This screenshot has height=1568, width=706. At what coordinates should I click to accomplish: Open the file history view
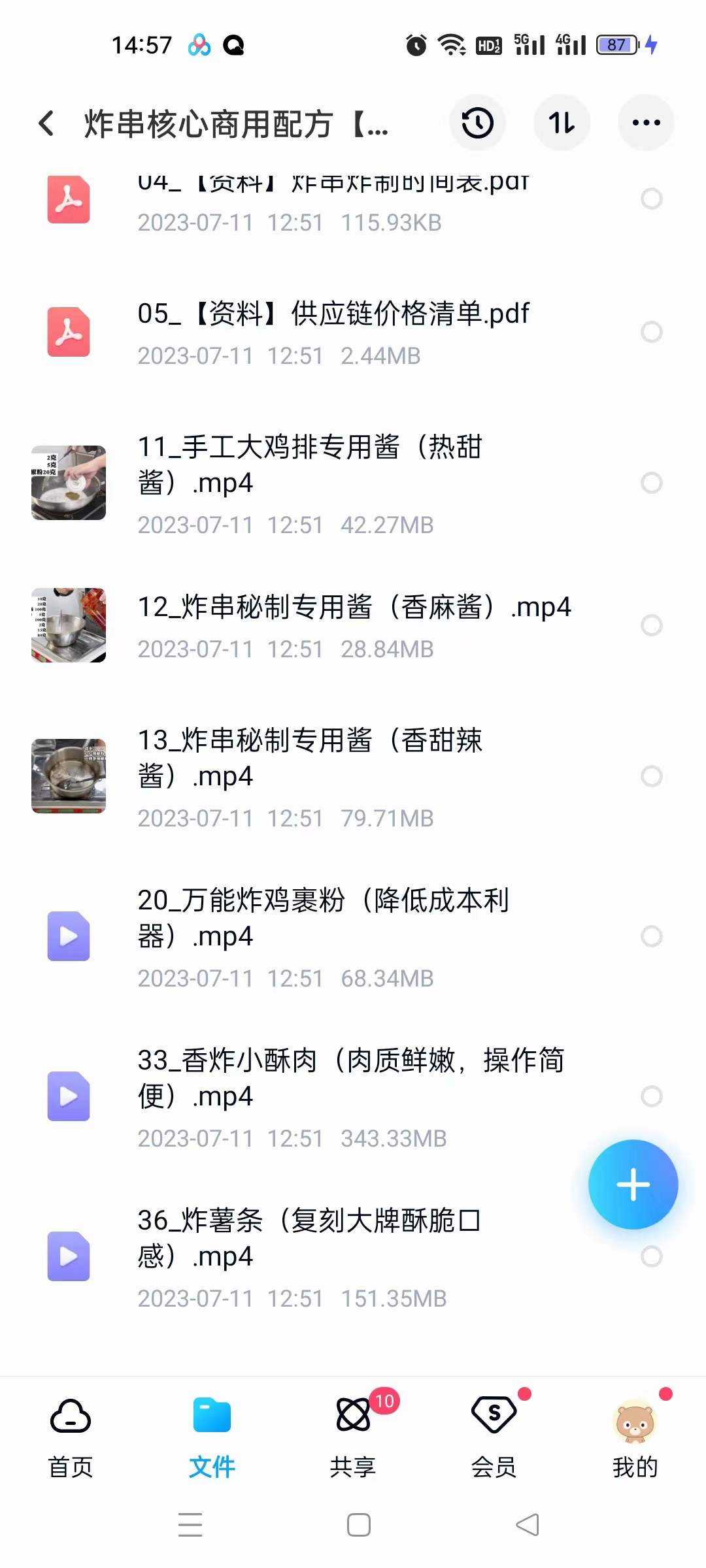tap(478, 123)
